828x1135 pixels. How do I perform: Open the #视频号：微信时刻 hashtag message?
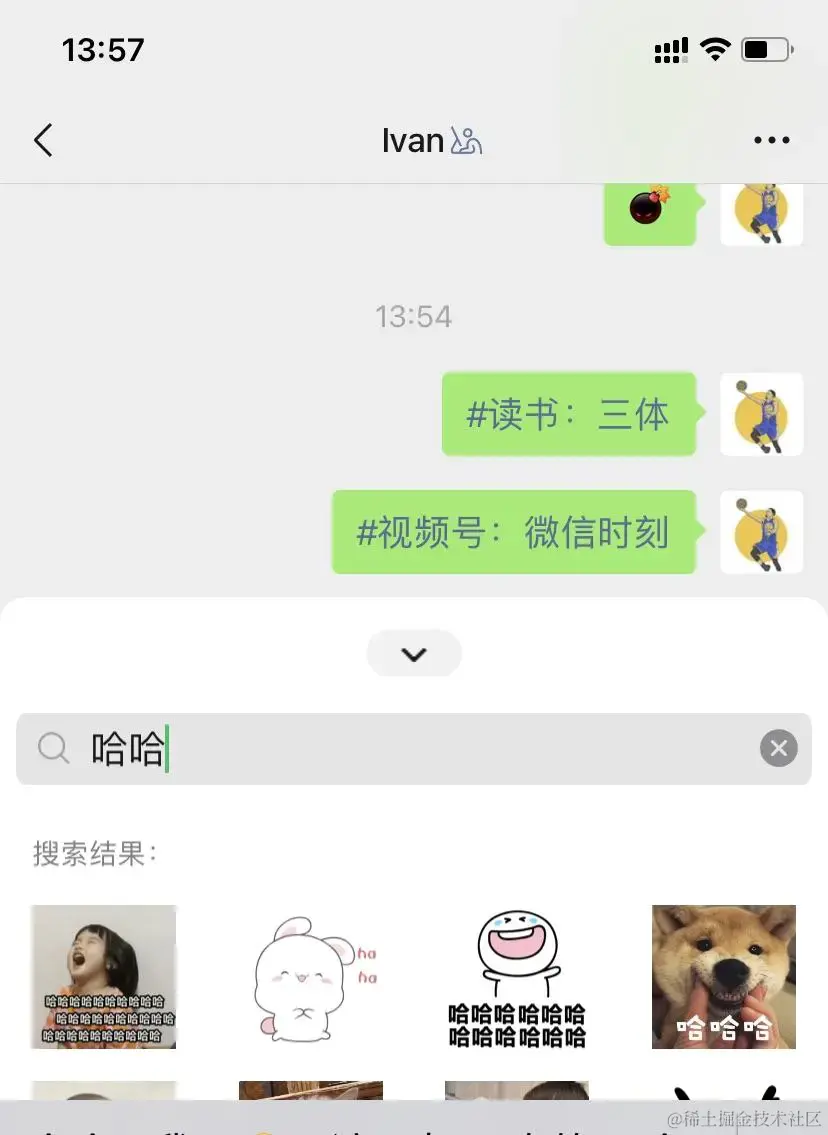click(513, 532)
